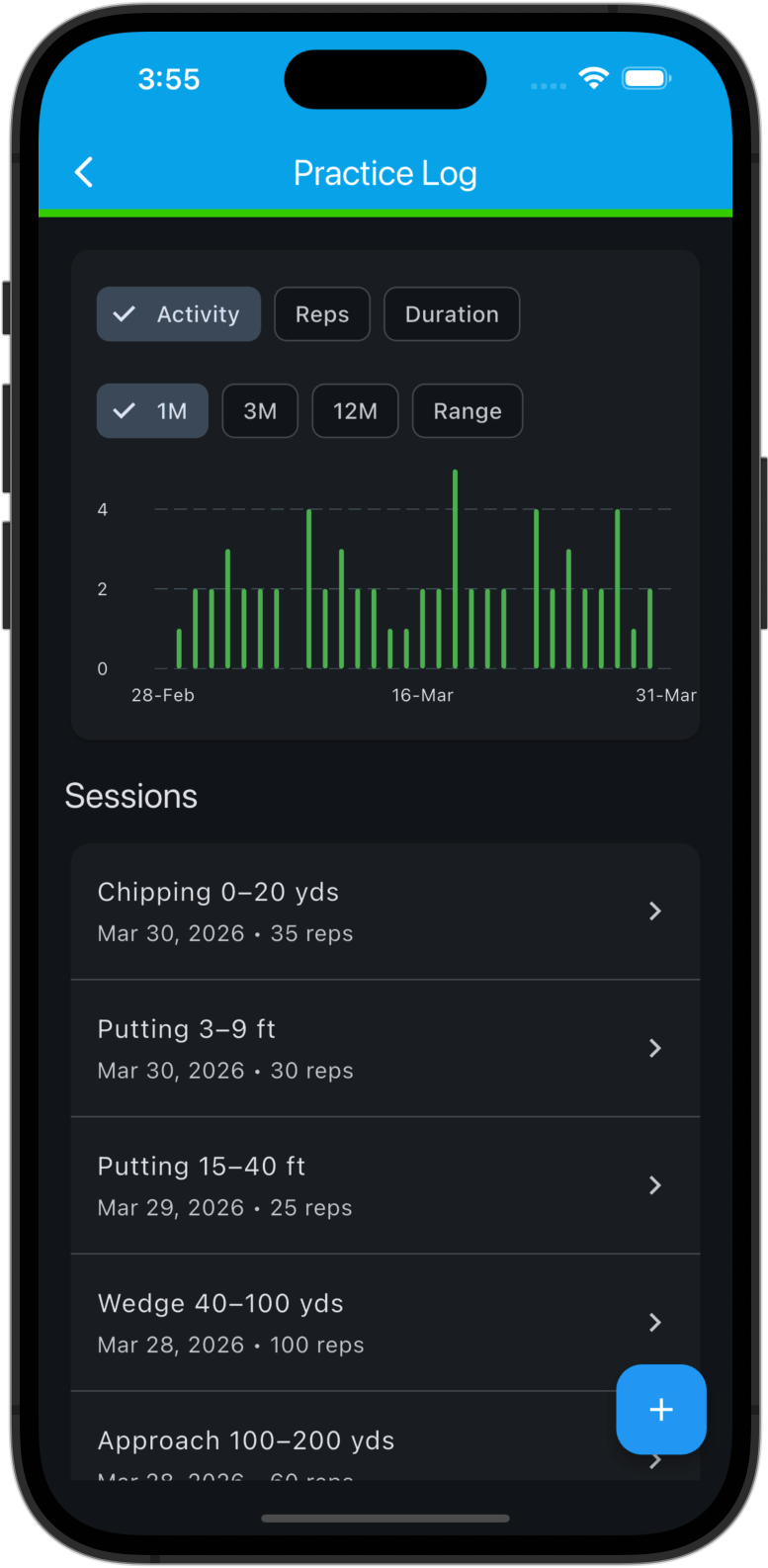Tap the checkmark inside the 1M chip
The width and height of the screenshot is (768, 1568).
tap(125, 410)
